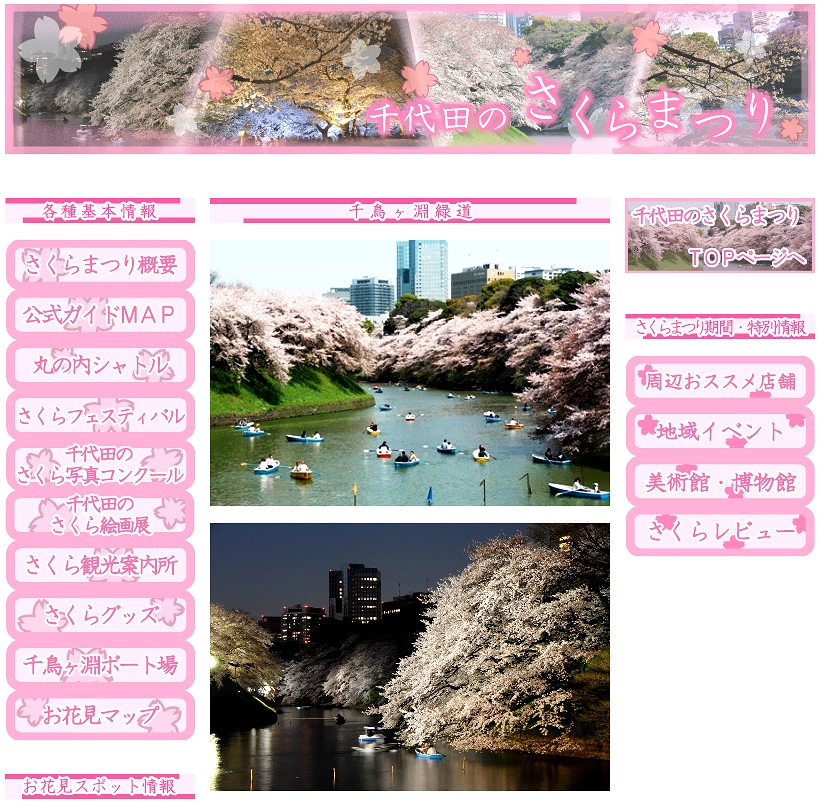
Task: Select さくら観光案内所
Action: coord(100,565)
